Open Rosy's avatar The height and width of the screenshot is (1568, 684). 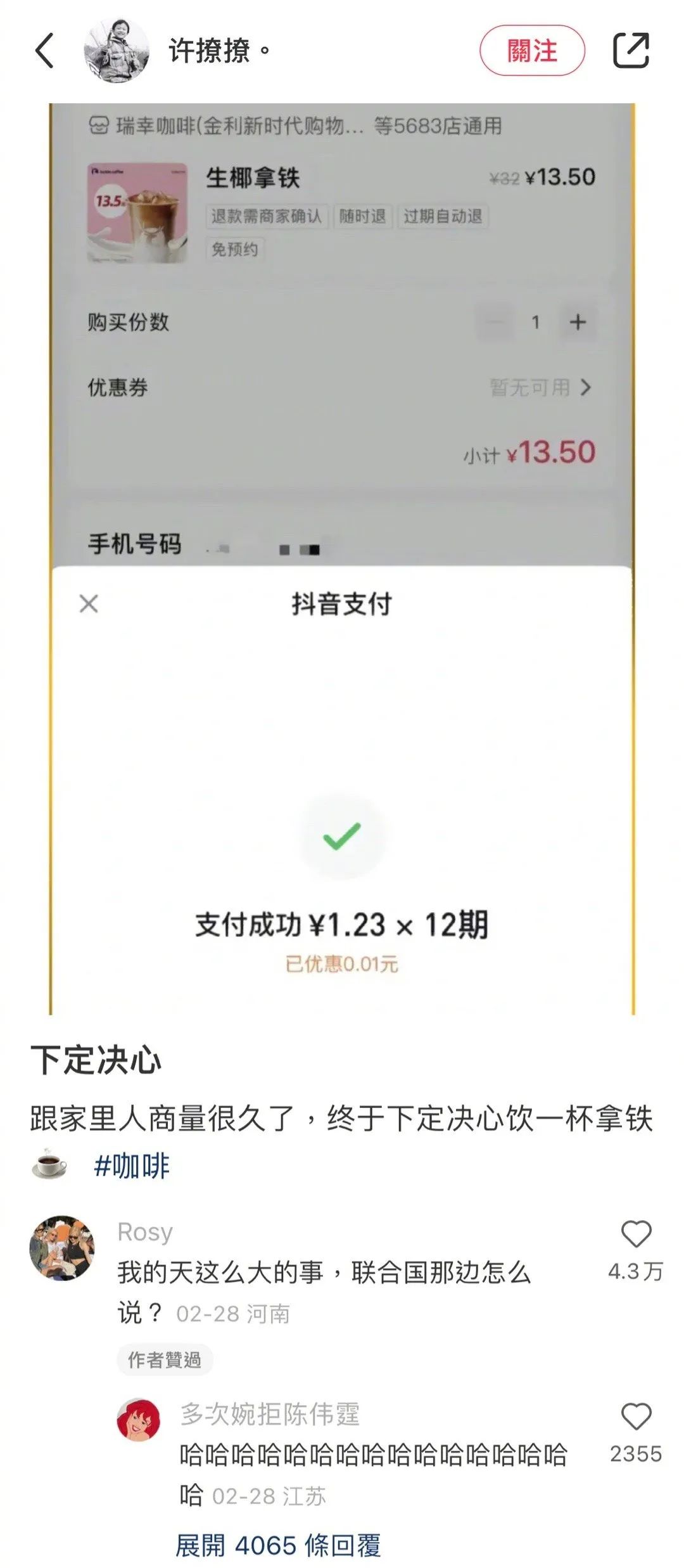62,1247
